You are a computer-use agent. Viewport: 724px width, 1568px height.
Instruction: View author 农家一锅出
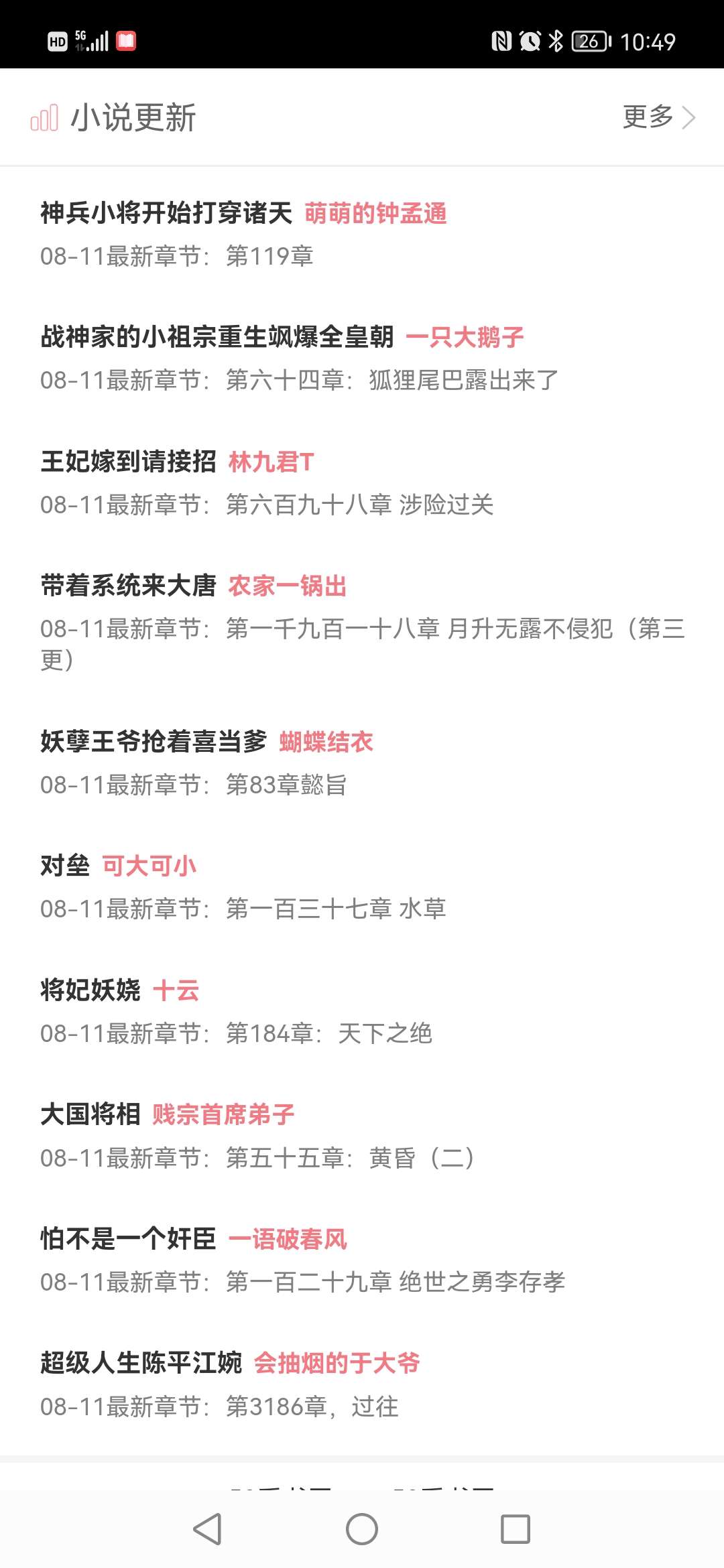coord(287,586)
